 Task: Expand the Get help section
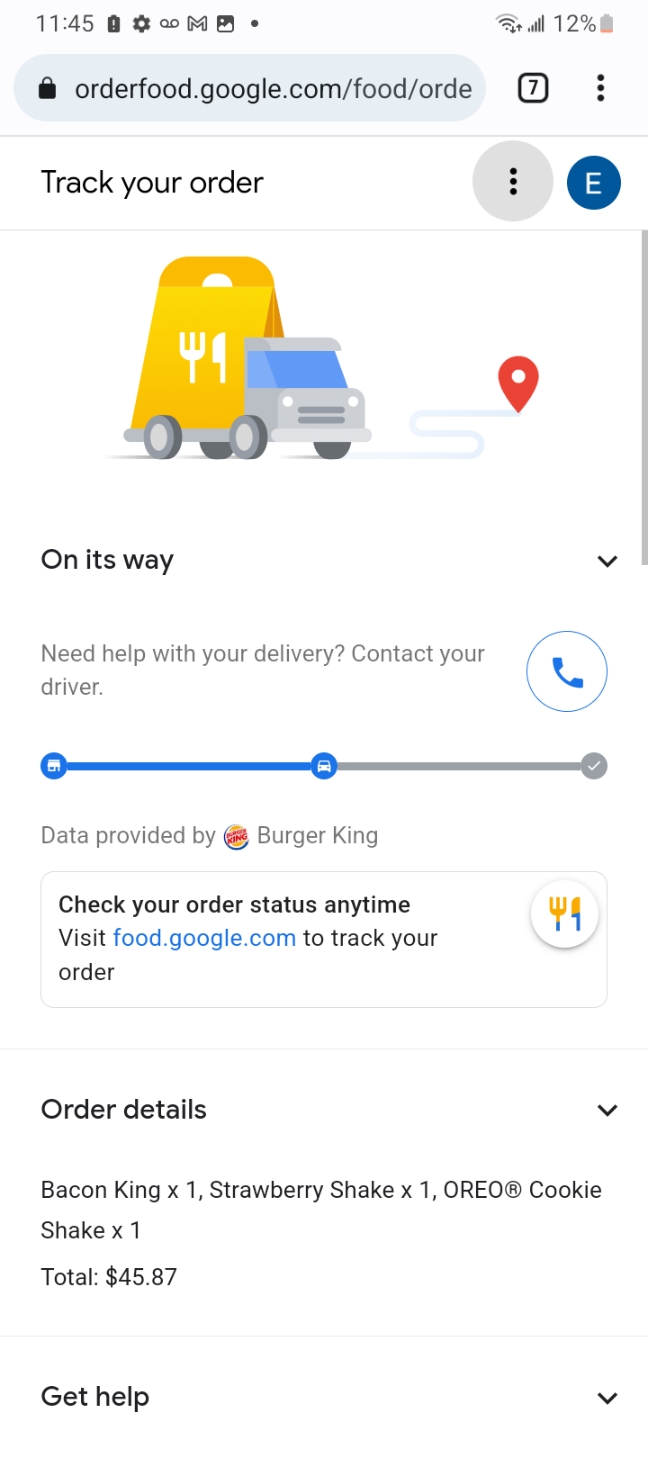point(606,1398)
